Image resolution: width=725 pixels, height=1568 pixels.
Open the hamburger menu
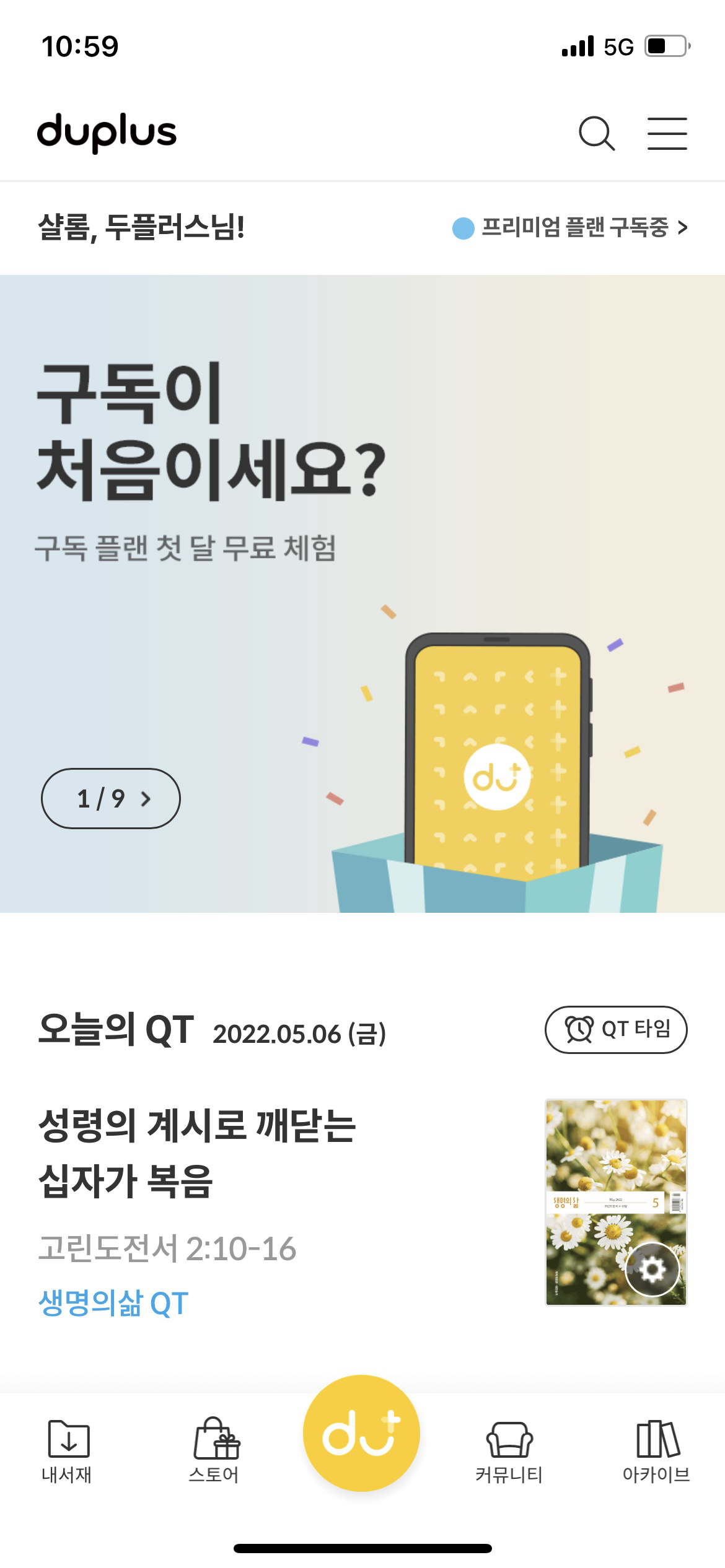pos(667,133)
